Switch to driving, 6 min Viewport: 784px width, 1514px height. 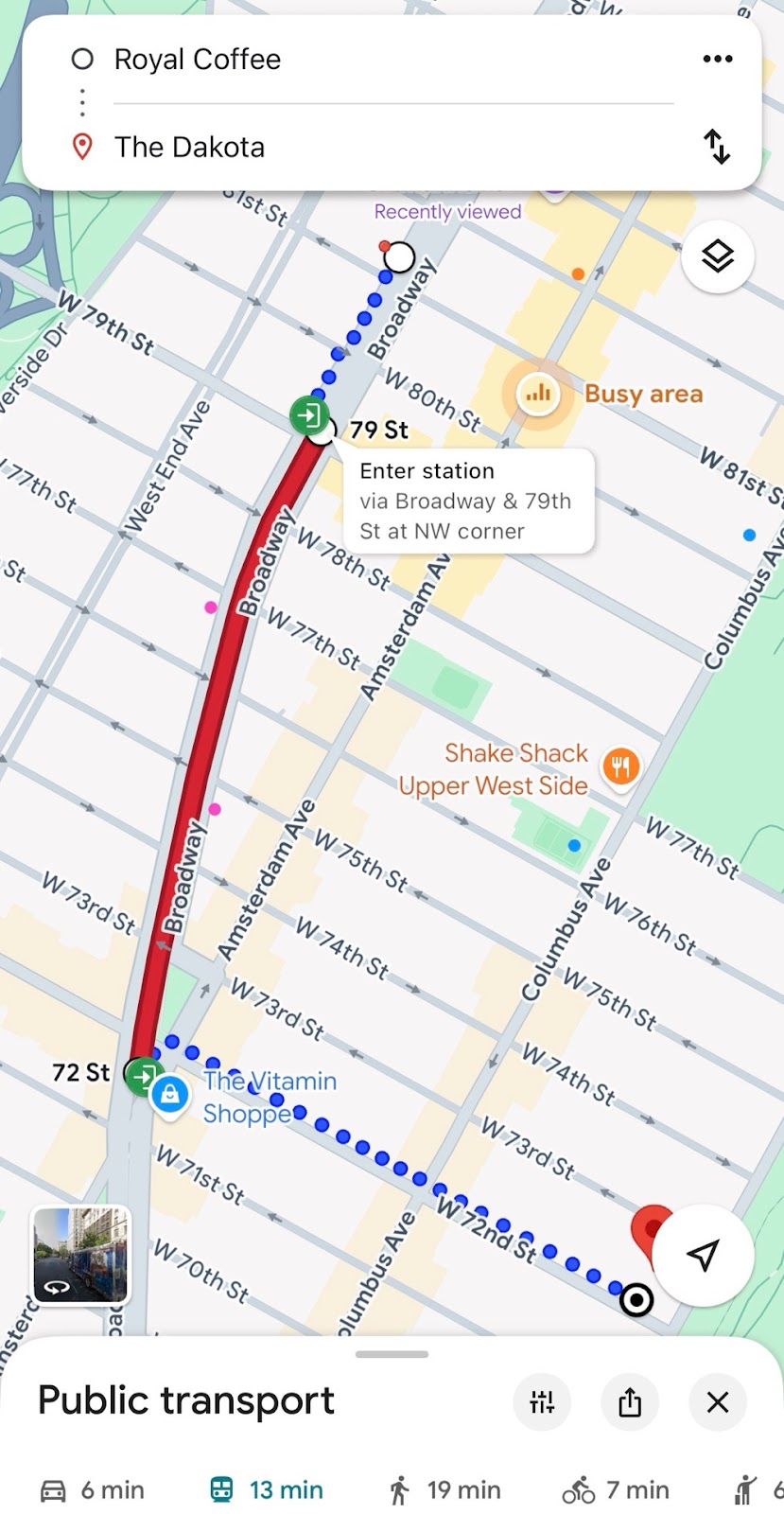tap(93, 1490)
